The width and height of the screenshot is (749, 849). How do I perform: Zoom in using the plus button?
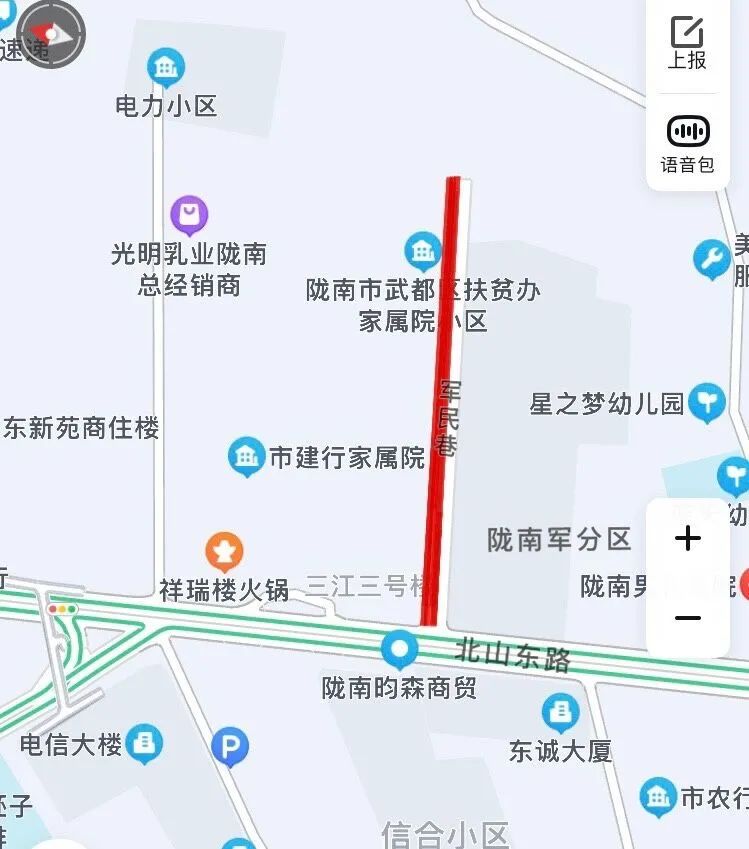687,539
